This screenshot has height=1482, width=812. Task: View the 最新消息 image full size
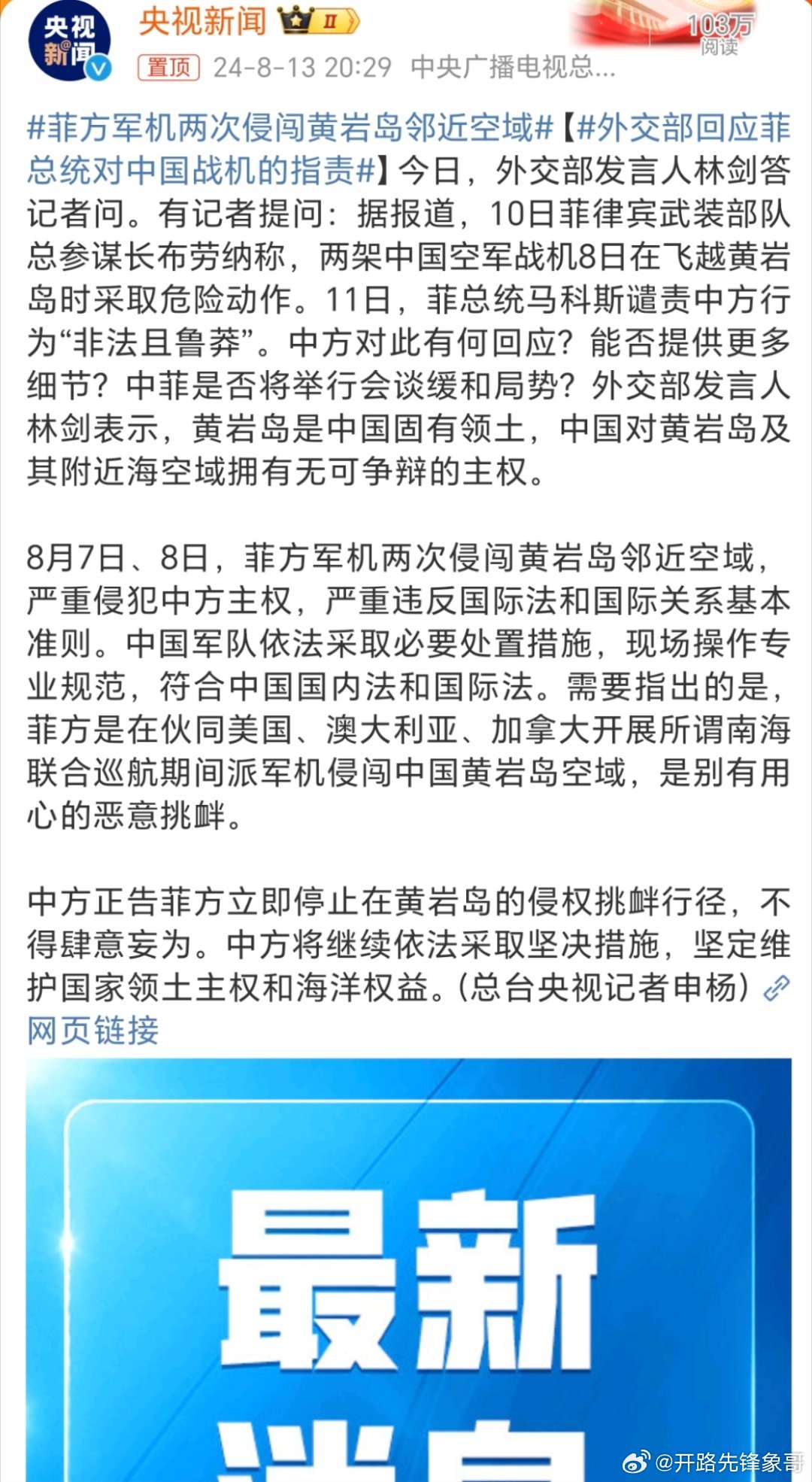[x=408, y=1270]
